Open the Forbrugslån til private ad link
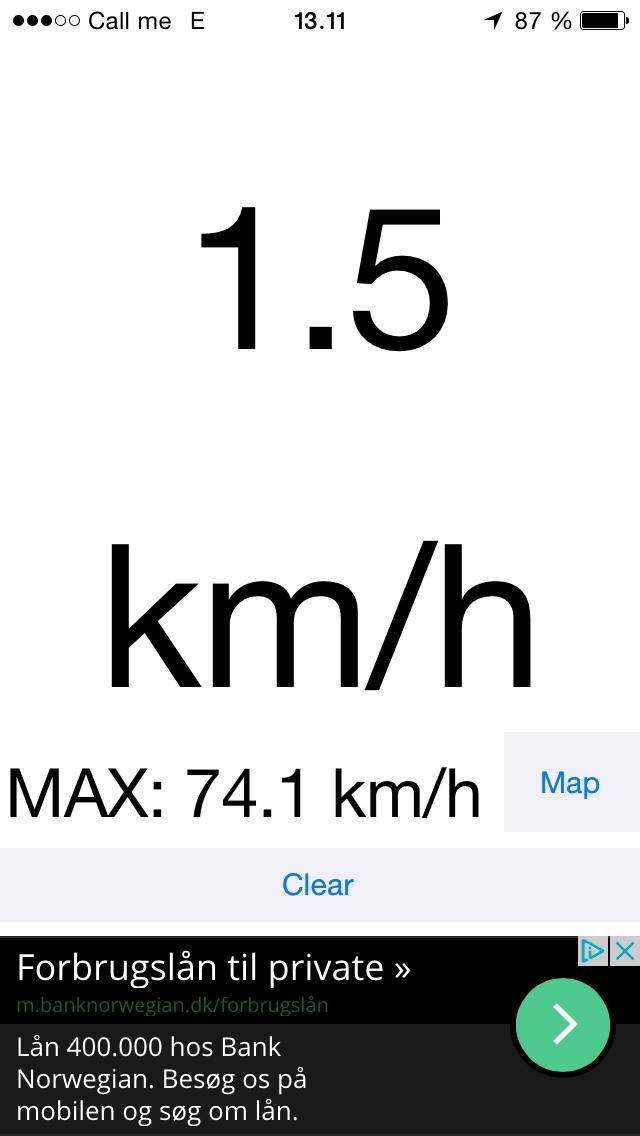 click(214, 968)
